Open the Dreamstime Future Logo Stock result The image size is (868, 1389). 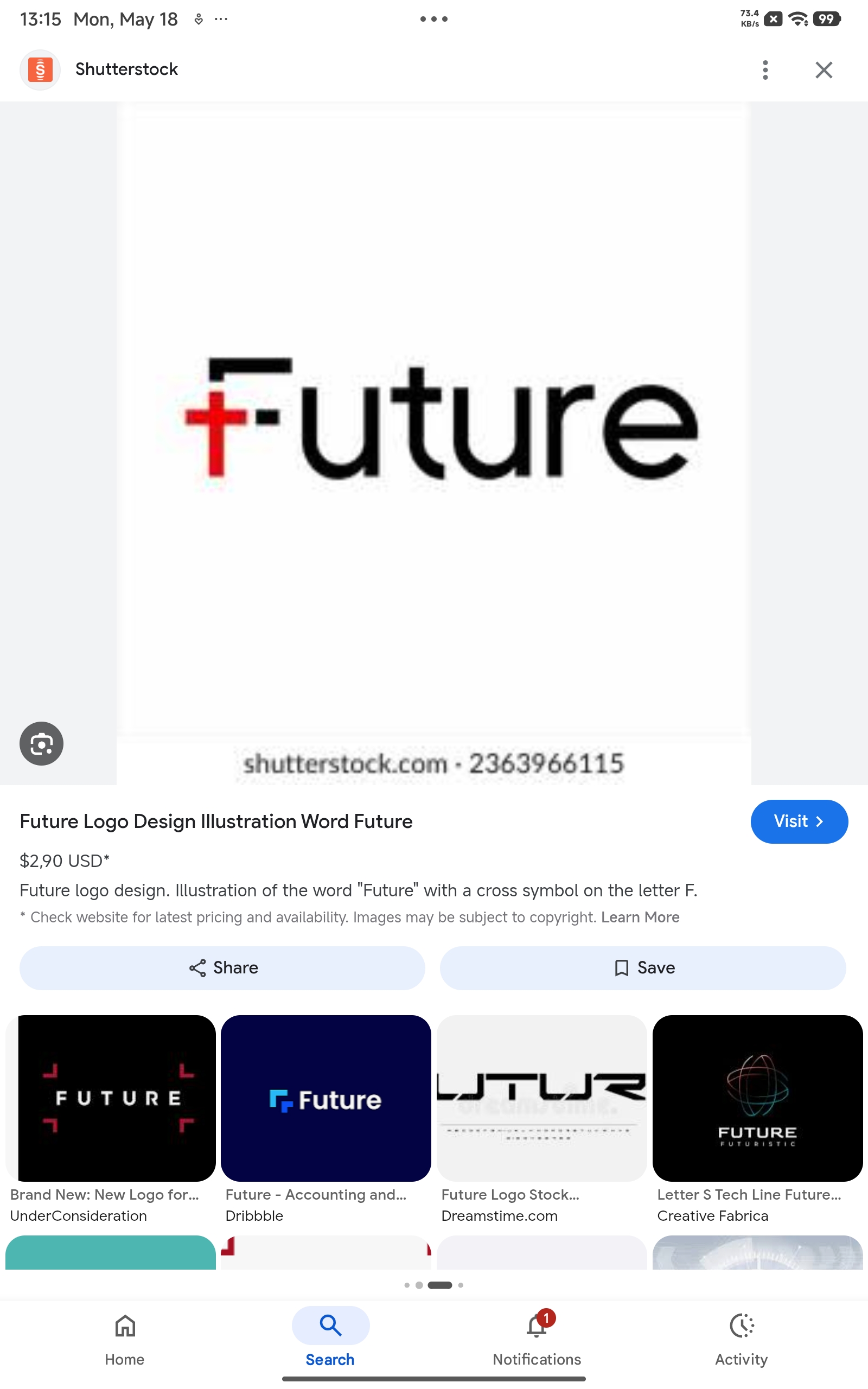pos(541,1119)
